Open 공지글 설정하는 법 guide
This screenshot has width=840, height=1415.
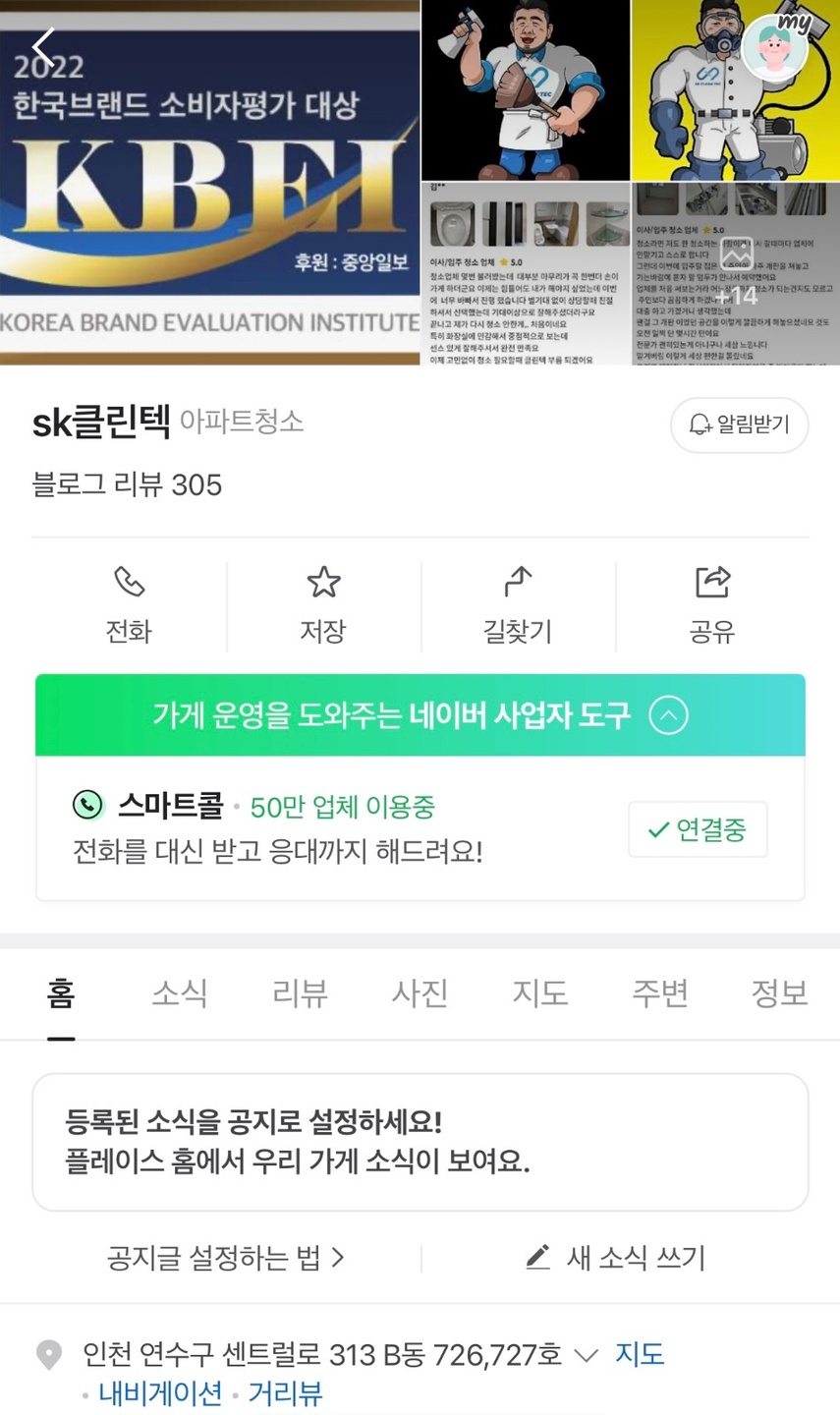226,1257
